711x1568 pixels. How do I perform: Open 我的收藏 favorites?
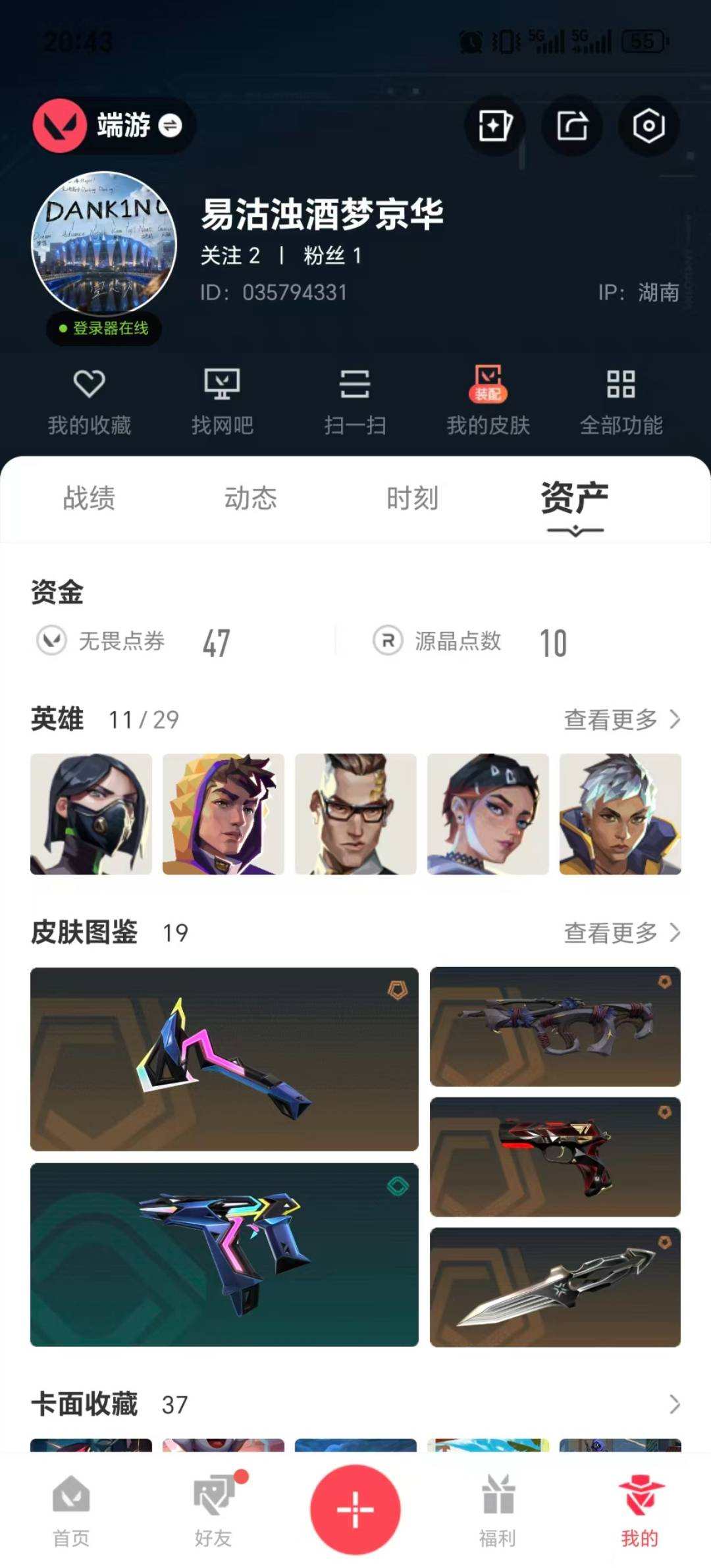click(x=91, y=400)
